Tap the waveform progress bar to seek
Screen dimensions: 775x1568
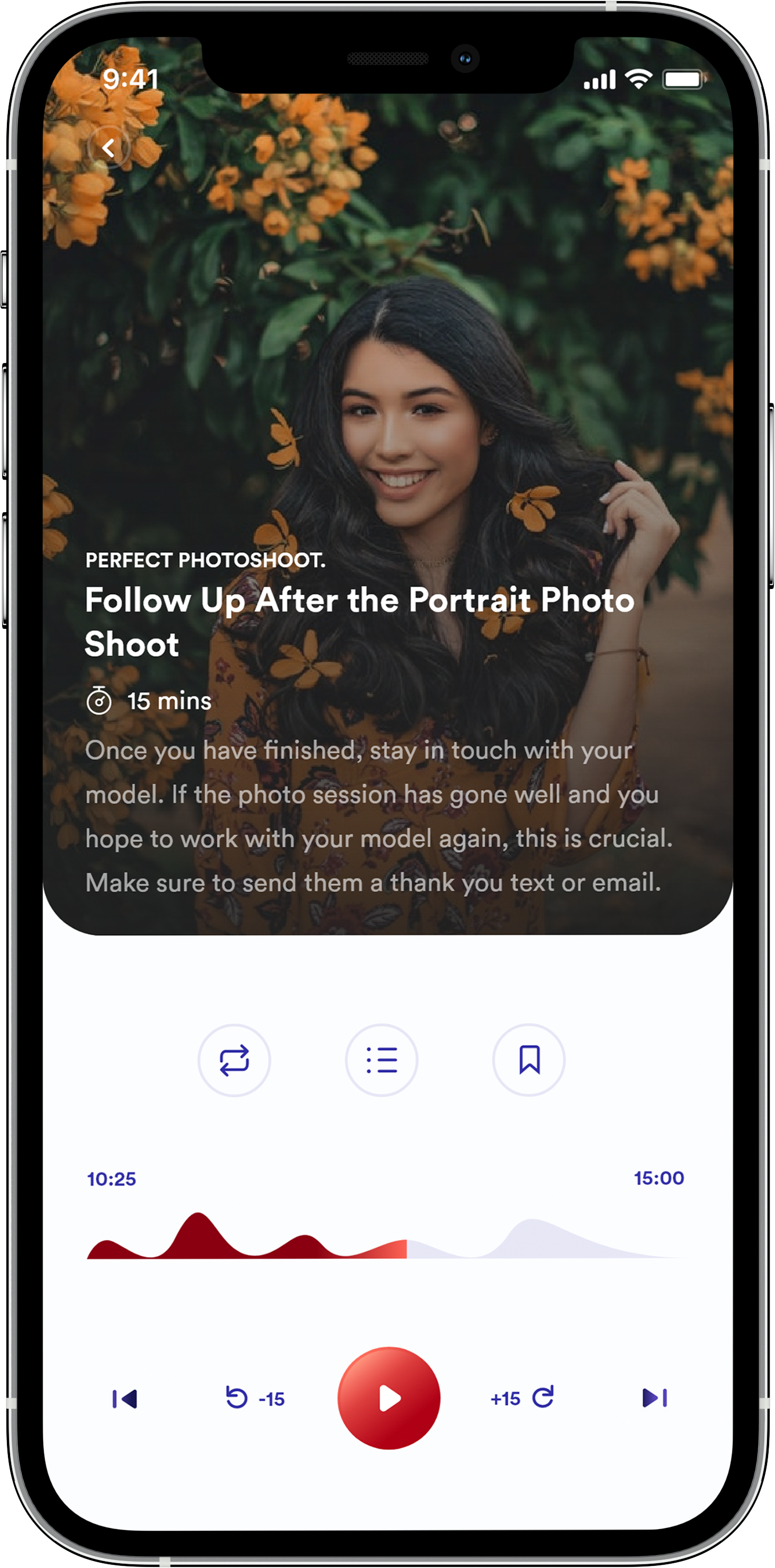[386, 1238]
